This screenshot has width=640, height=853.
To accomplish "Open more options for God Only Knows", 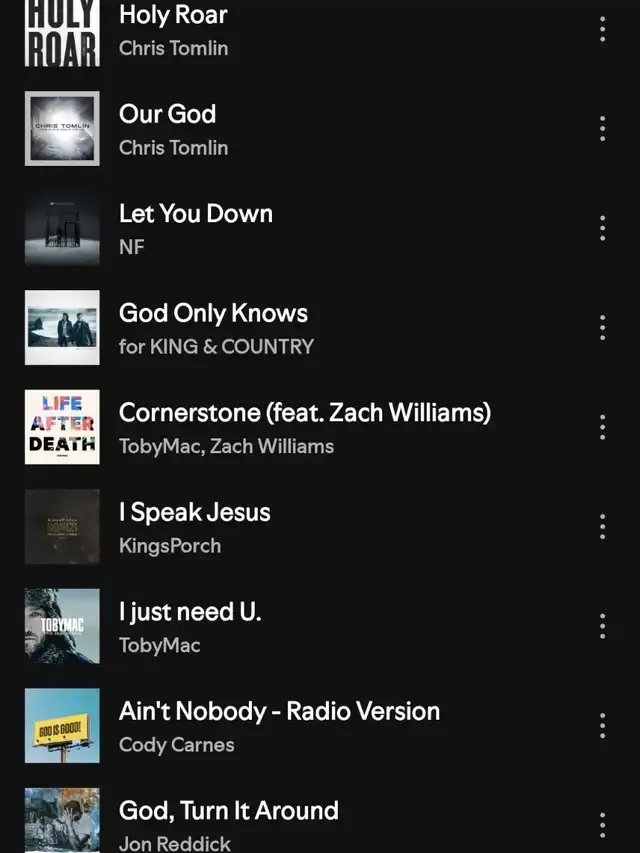I will (602, 327).
